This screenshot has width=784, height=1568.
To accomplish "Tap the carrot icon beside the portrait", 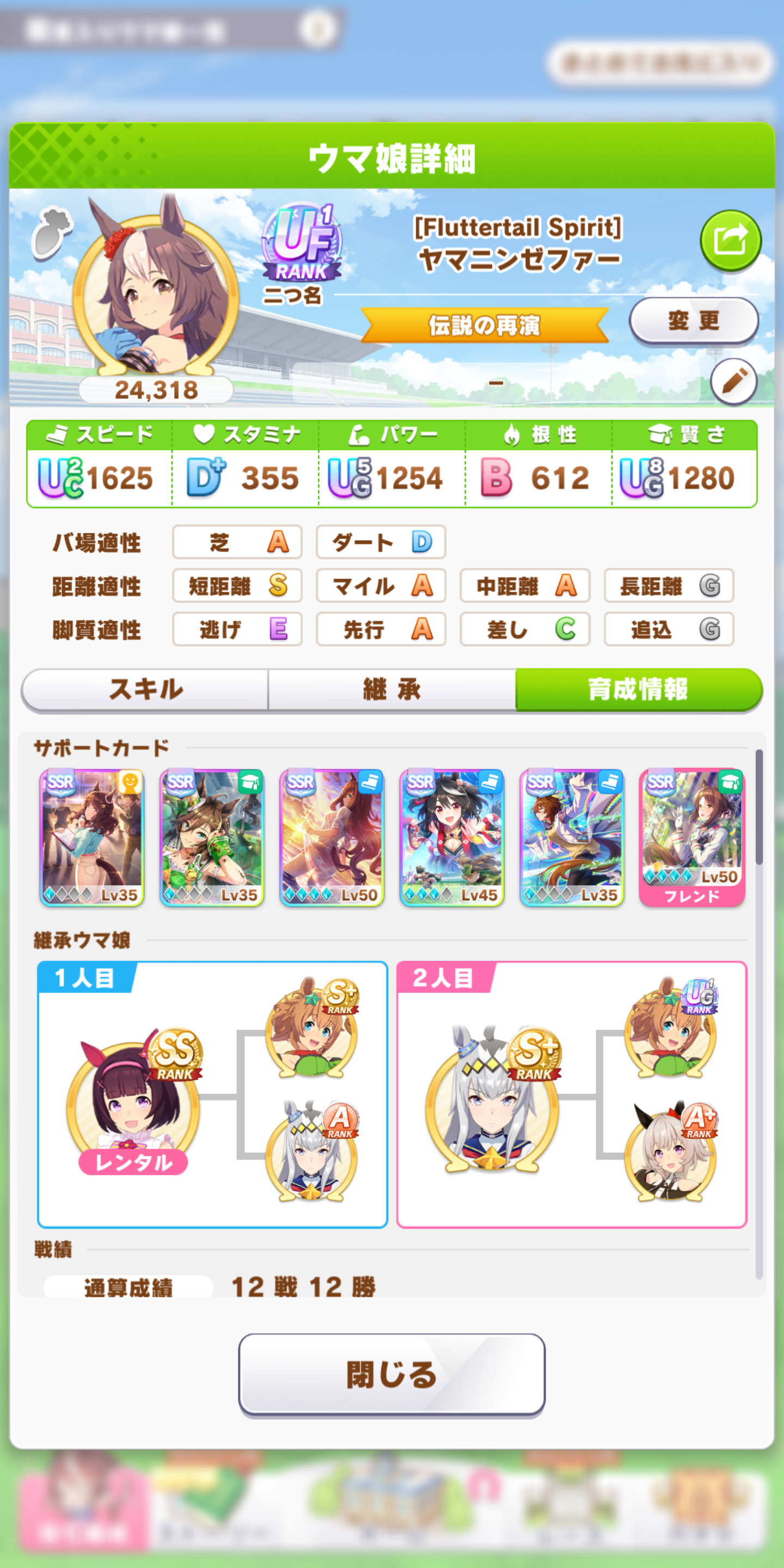I will 51,233.
